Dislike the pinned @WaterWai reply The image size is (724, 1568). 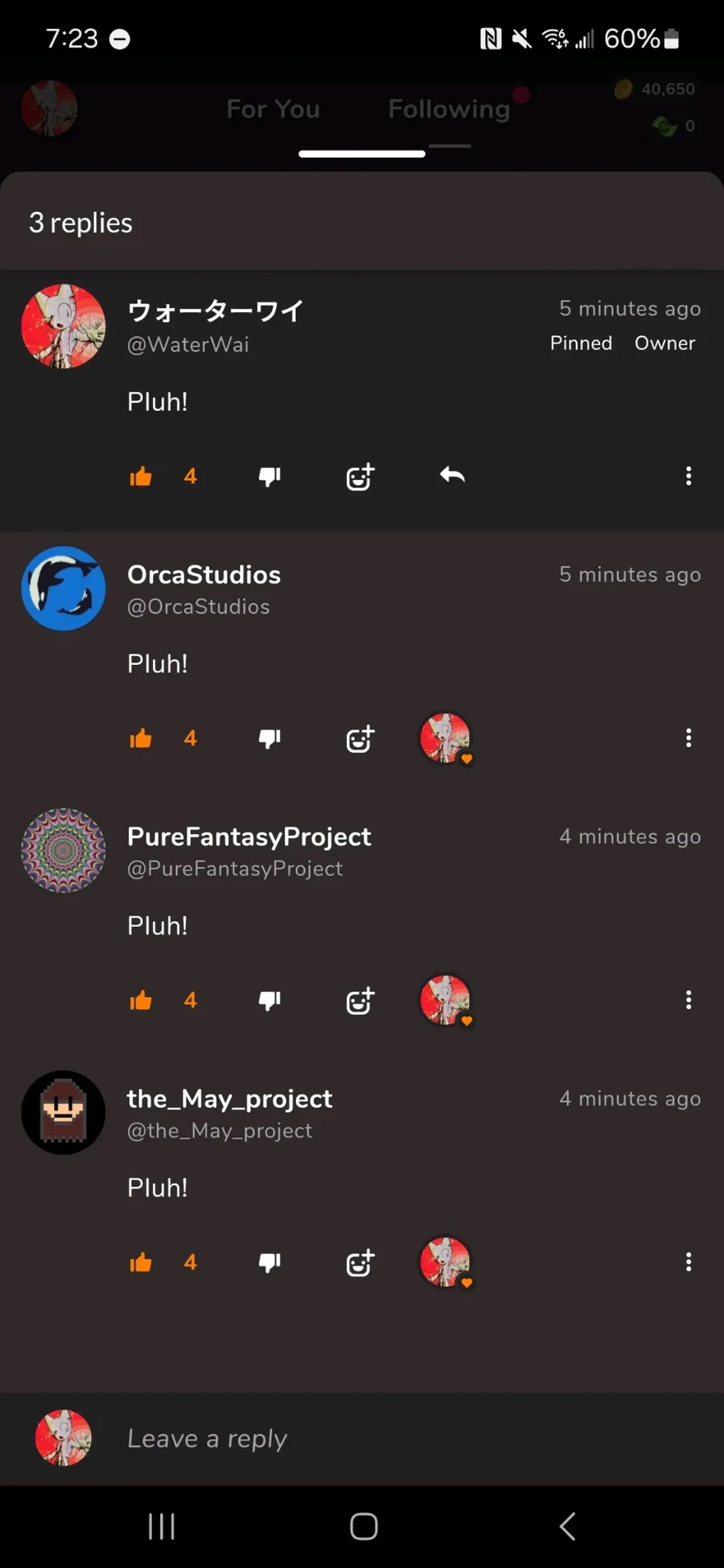(x=269, y=477)
